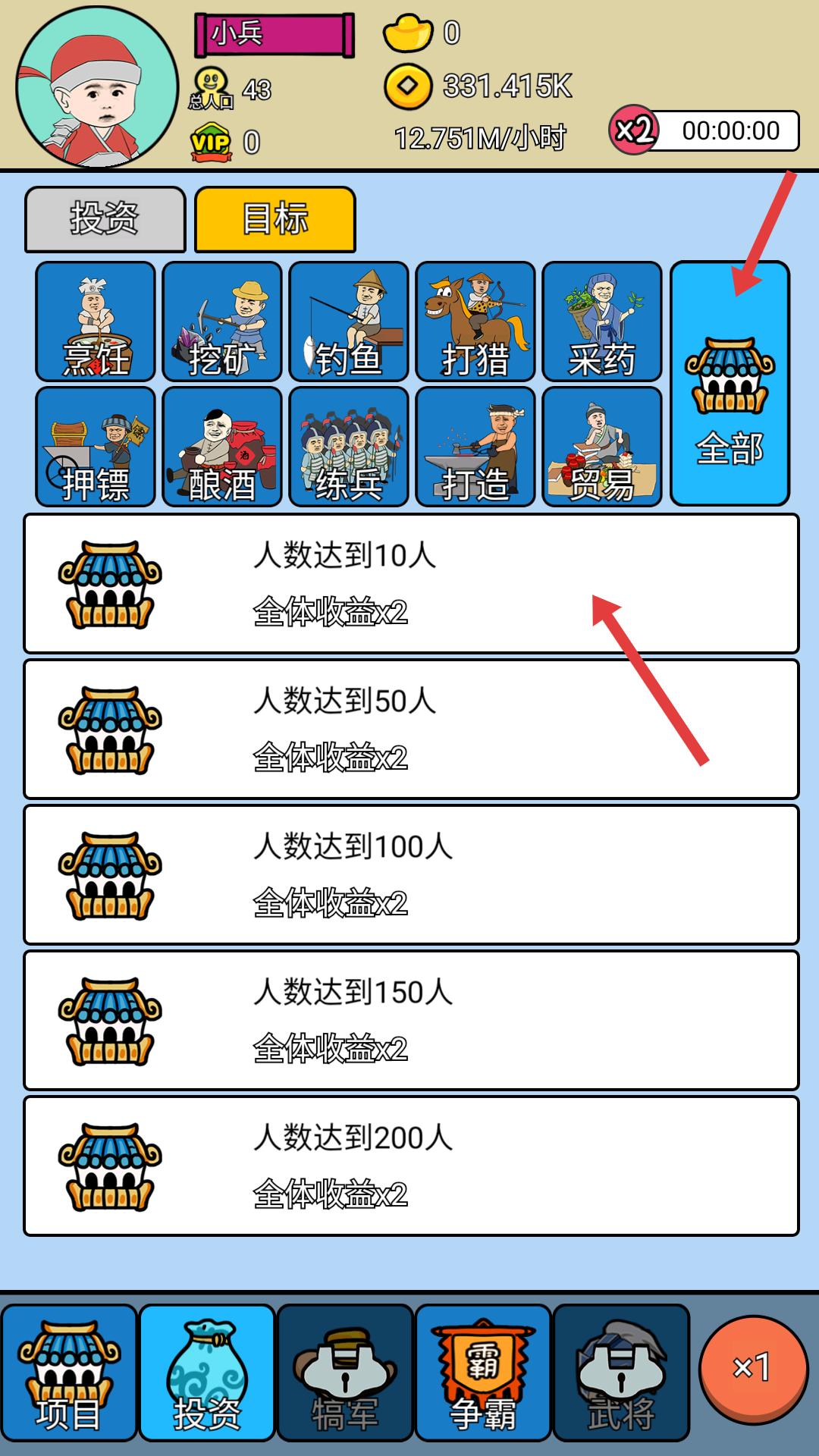
Task: Select the 目标 tab
Action: [275, 219]
